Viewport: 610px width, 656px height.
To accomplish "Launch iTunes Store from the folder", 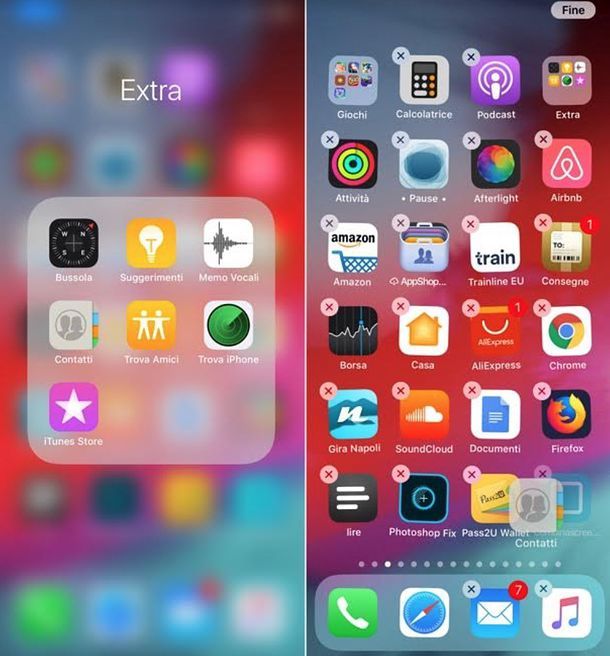I will [x=74, y=407].
